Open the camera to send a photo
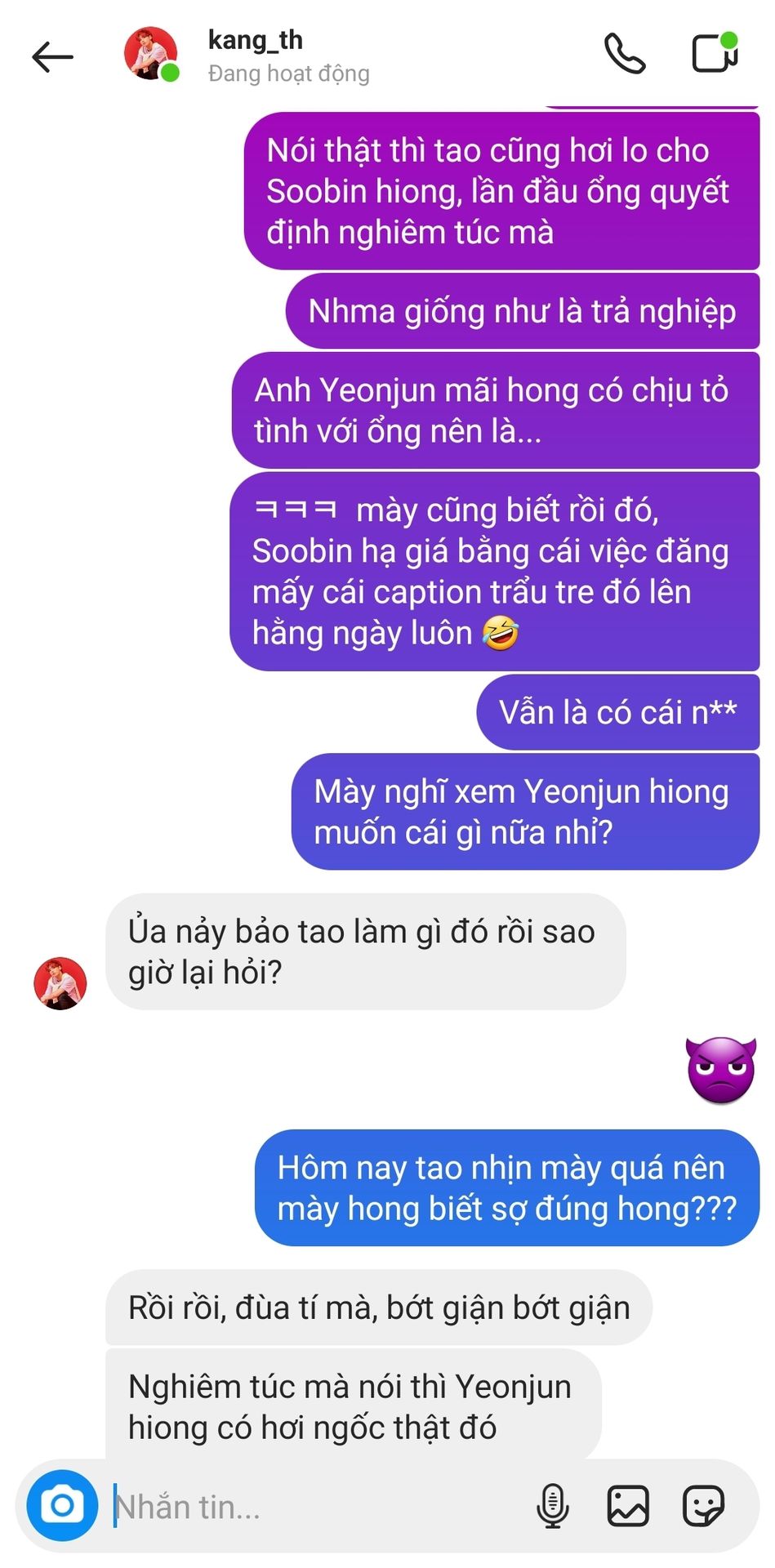The width and height of the screenshot is (775, 1568). [x=62, y=1505]
